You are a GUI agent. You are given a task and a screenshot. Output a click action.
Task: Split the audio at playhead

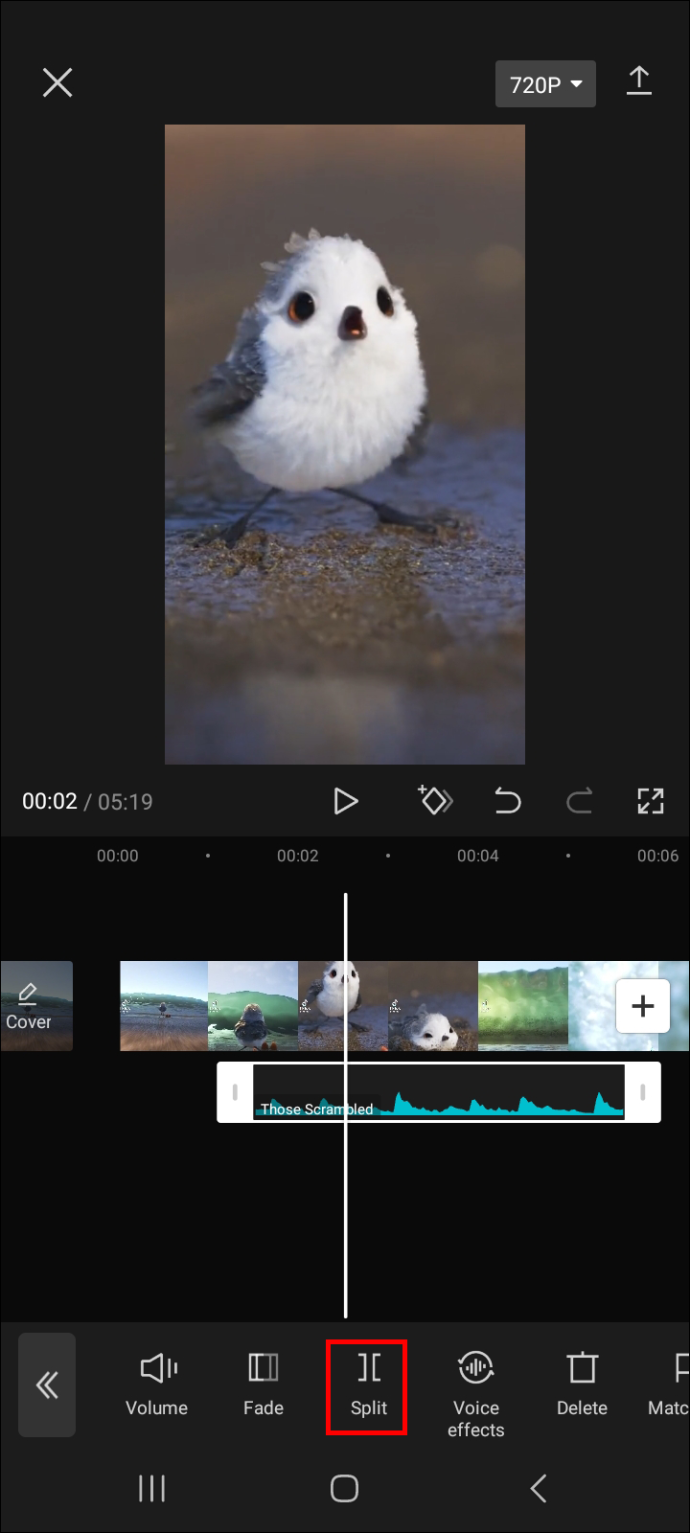tap(368, 1385)
